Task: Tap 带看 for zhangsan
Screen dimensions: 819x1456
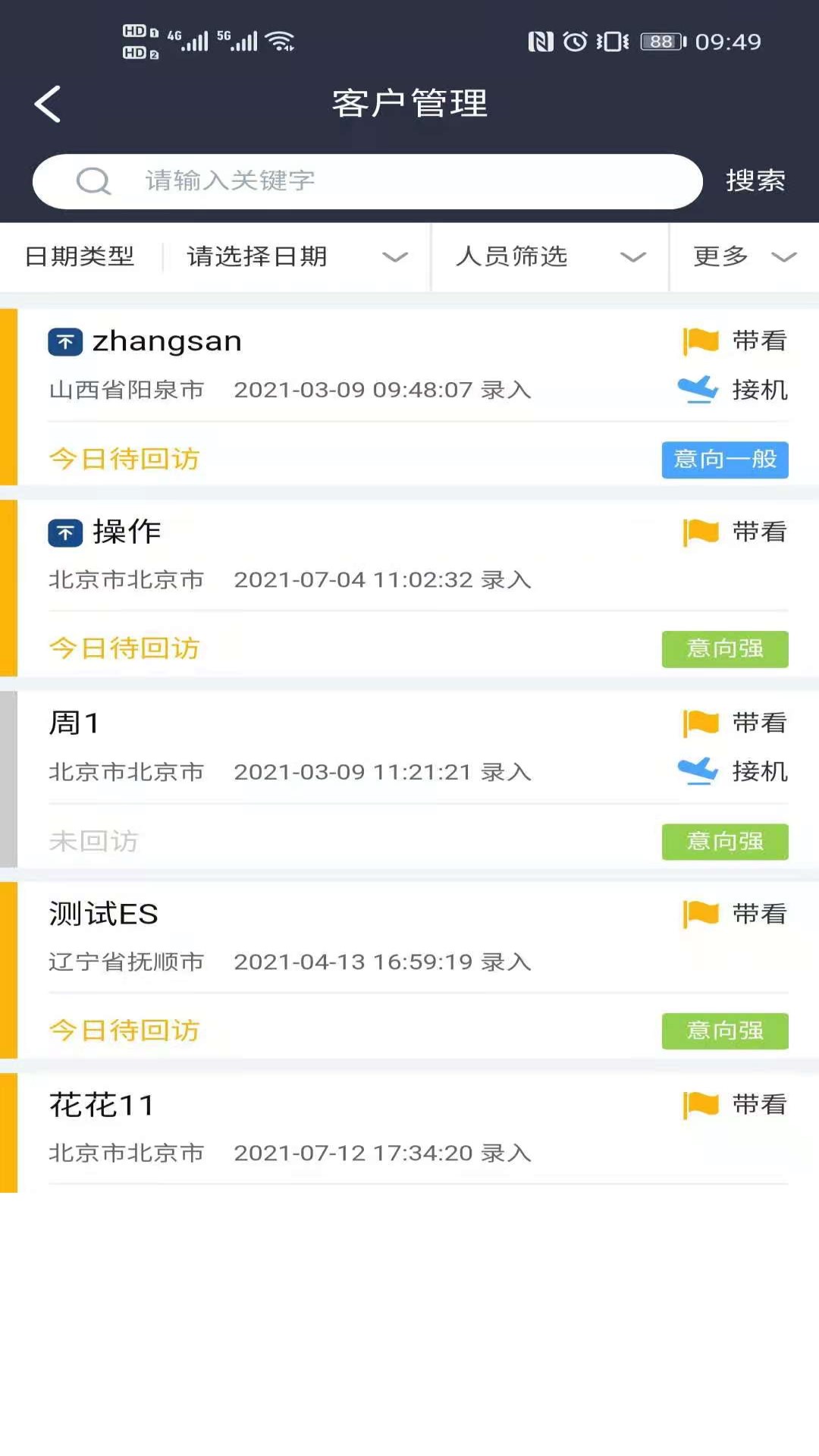Action: [736, 341]
